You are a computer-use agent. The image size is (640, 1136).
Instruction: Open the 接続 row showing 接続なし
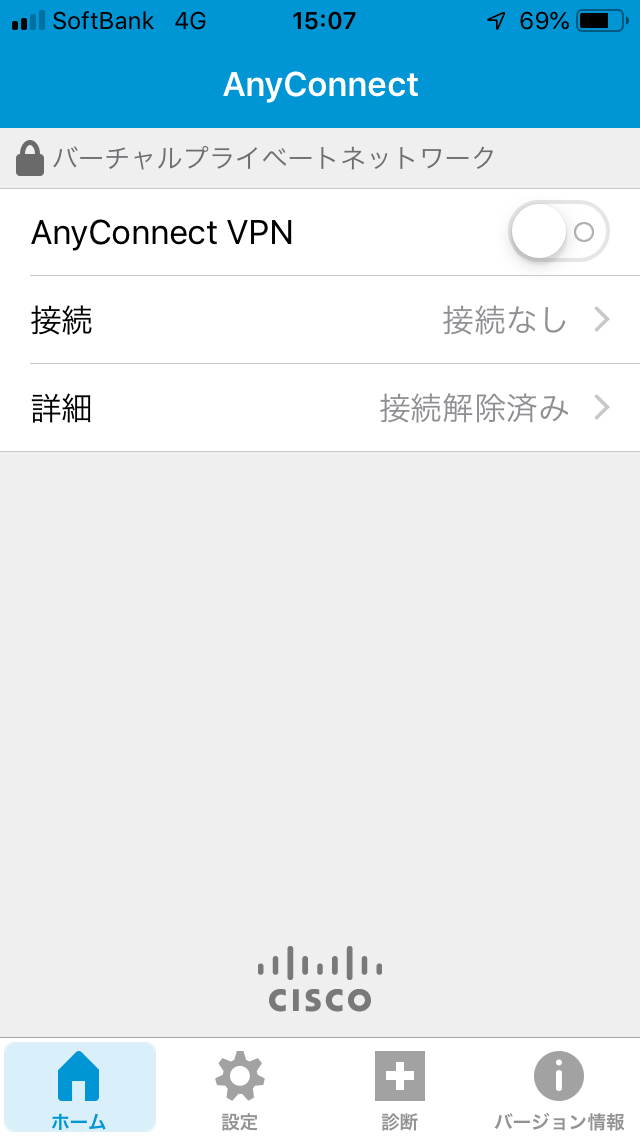click(x=320, y=320)
